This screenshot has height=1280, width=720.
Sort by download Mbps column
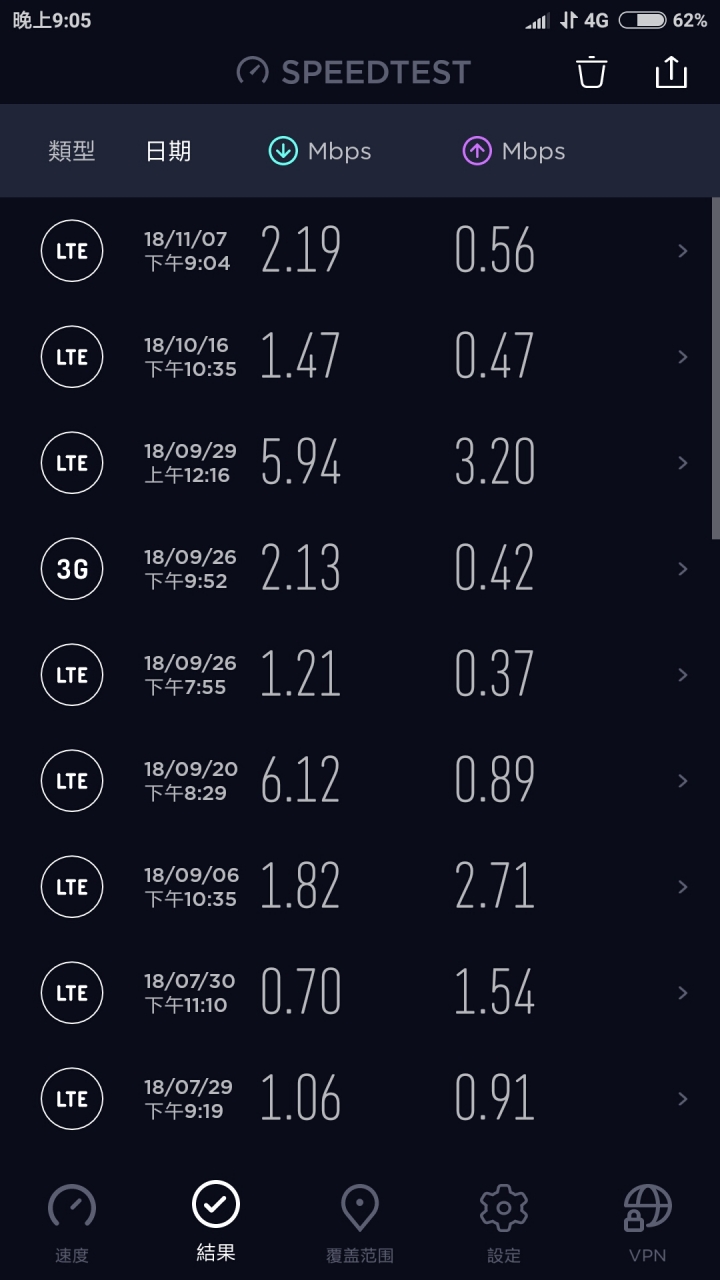click(x=320, y=151)
